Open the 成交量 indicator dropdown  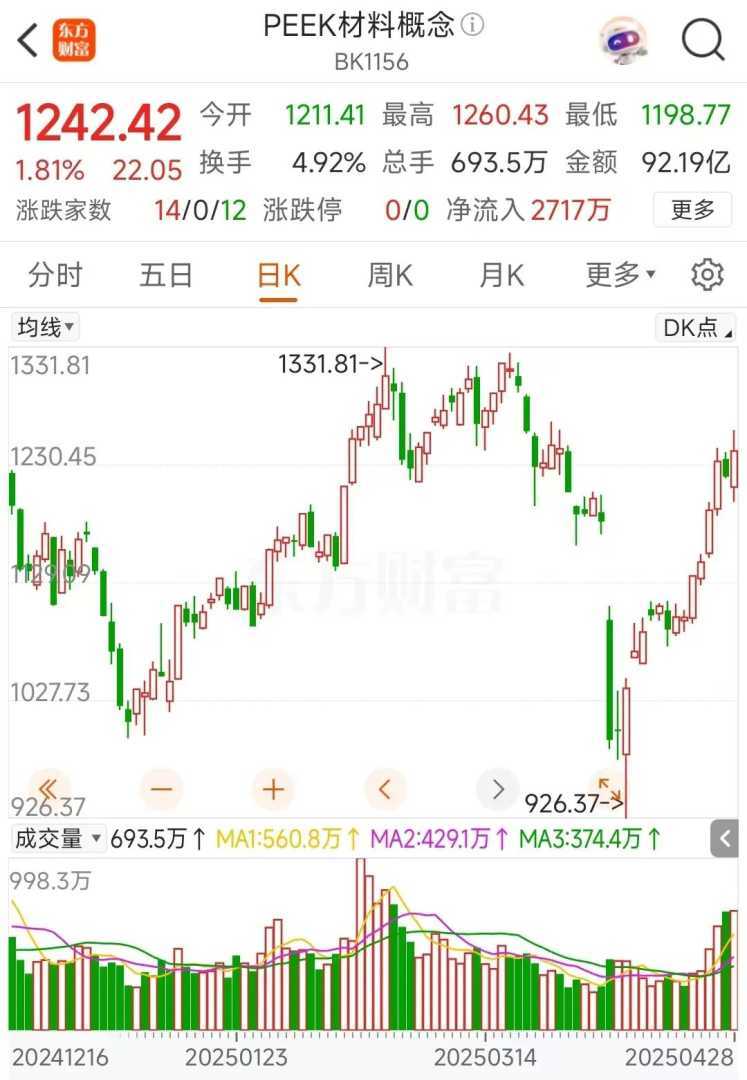point(57,839)
